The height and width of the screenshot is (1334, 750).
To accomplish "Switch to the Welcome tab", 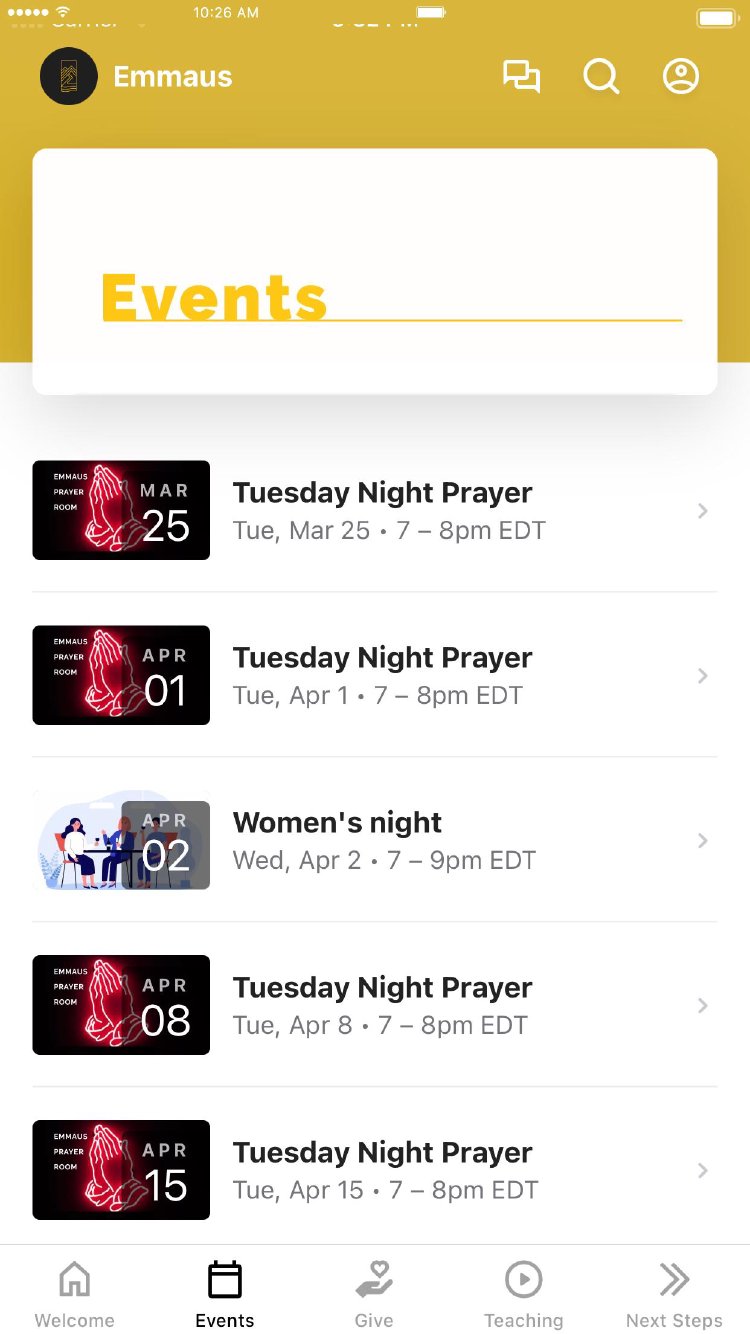I will [75, 1293].
